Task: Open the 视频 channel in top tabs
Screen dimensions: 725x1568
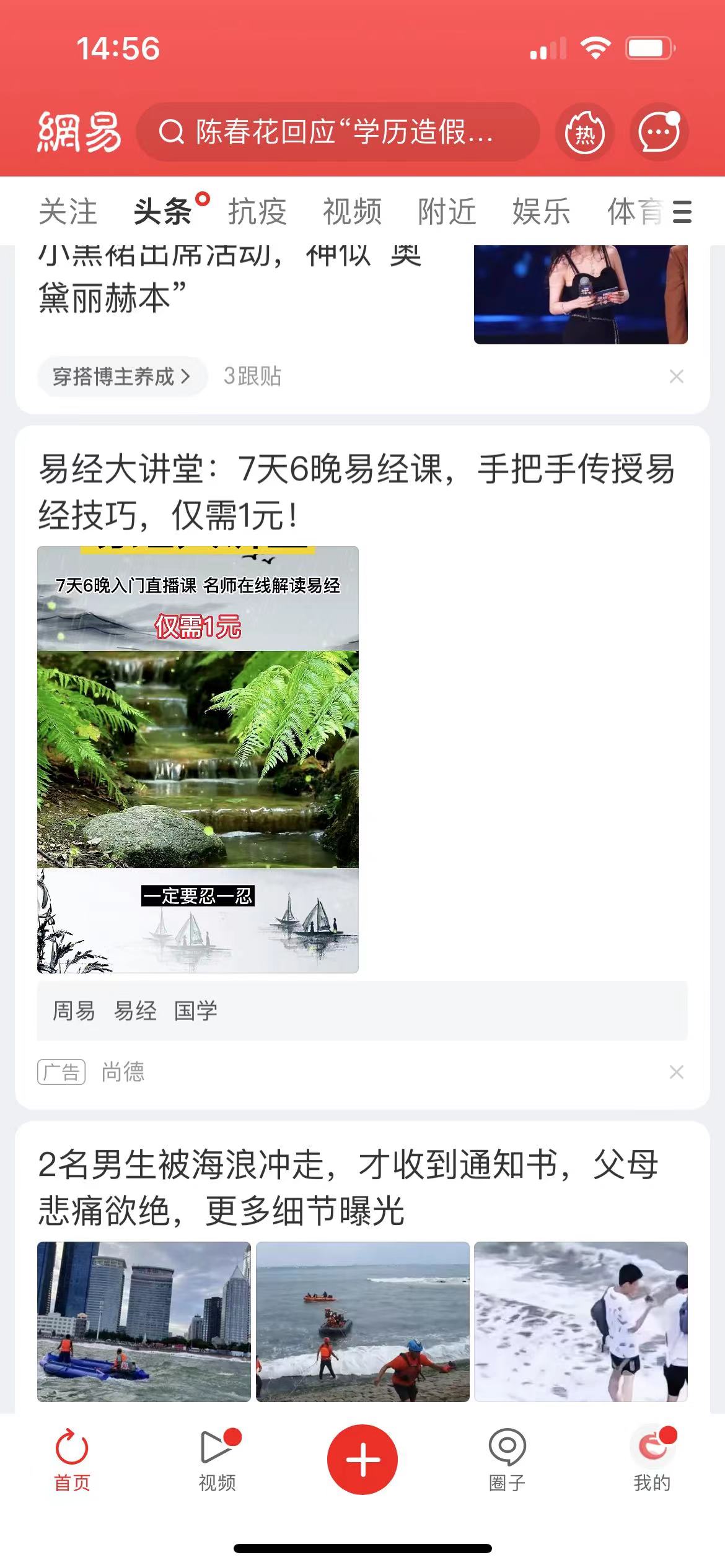Action: 352,212
